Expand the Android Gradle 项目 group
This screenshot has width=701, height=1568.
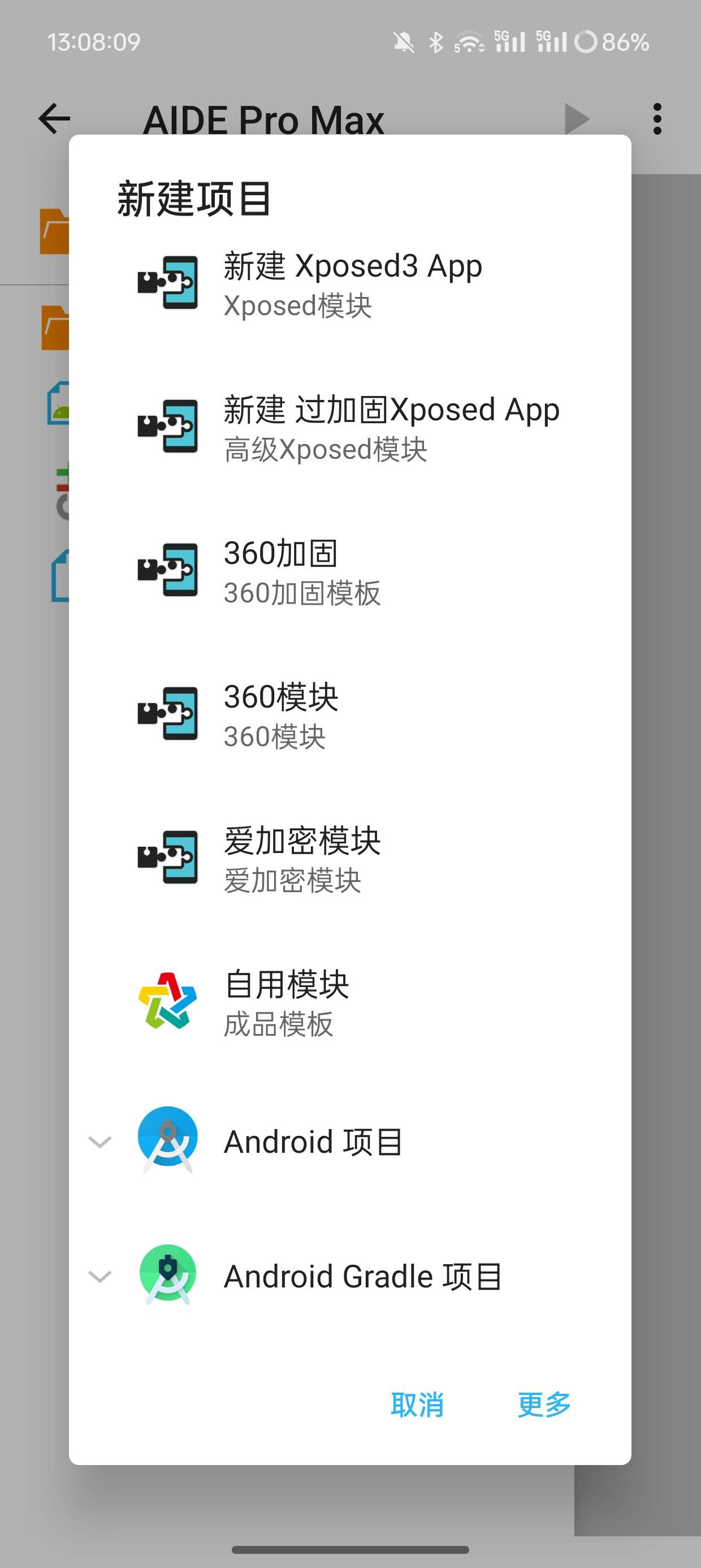[101, 1276]
